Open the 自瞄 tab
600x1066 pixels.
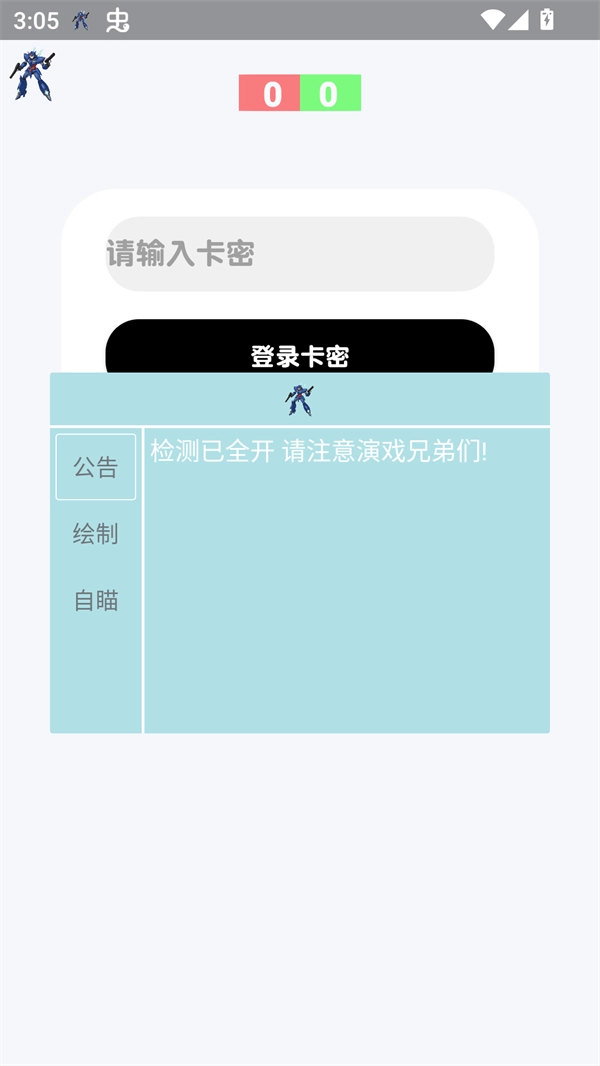96,600
